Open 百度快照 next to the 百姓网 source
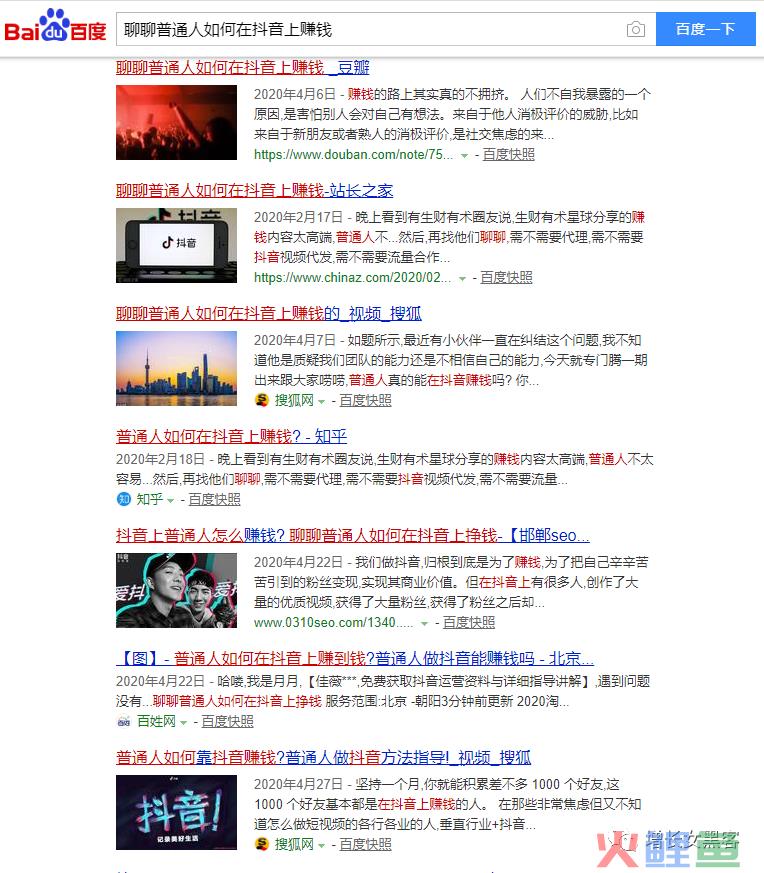This screenshot has height=873, width=764. pyautogui.click(x=227, y=721)
